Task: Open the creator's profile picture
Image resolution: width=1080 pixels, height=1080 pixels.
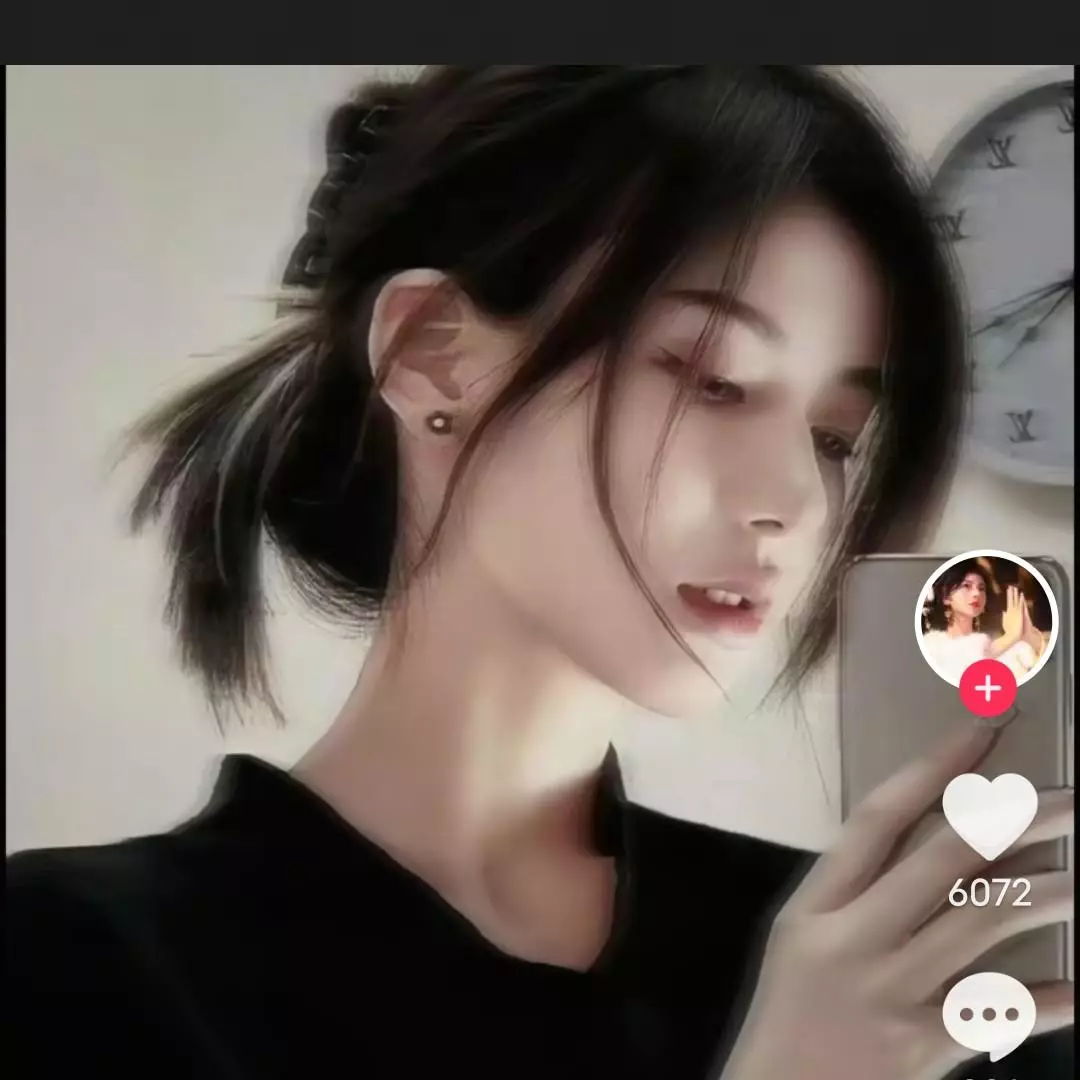Action: 986,615
